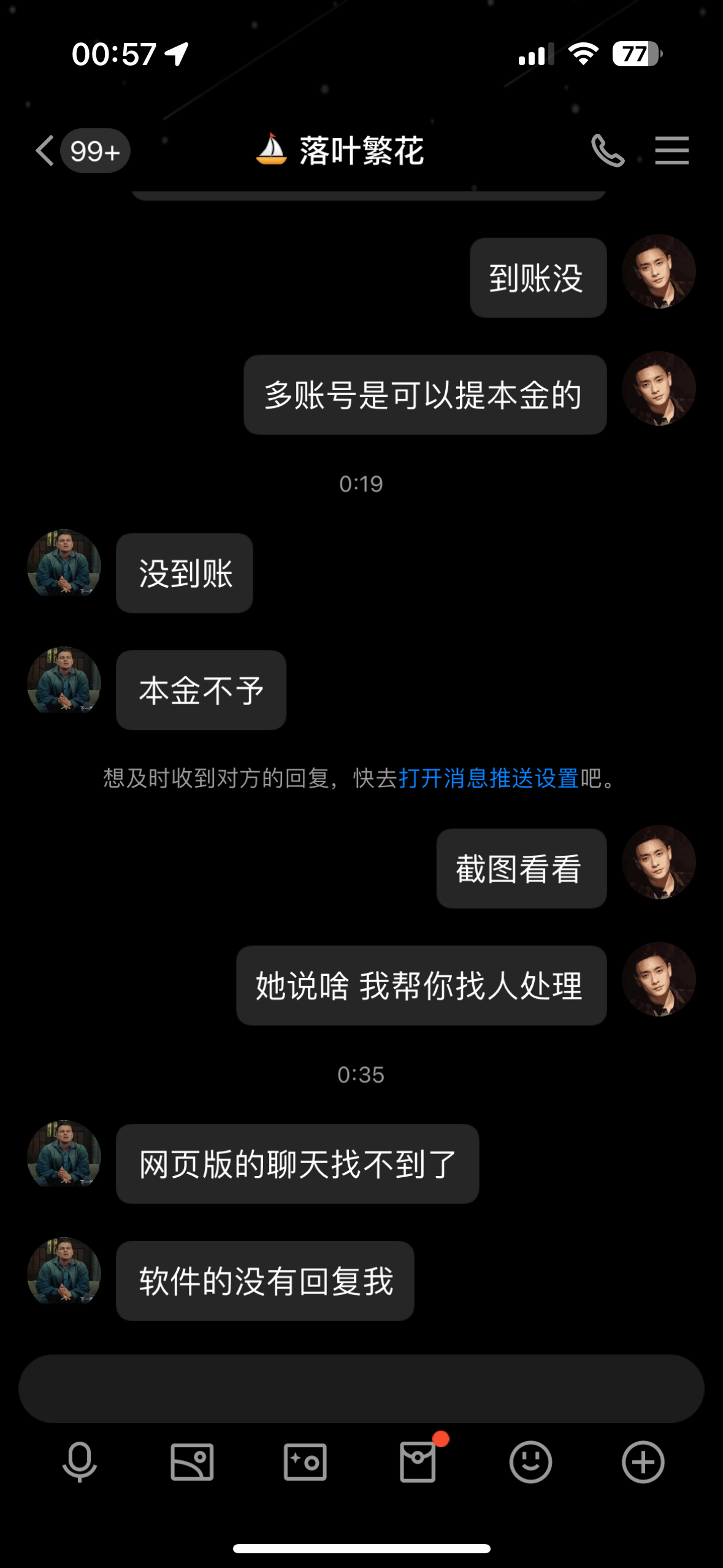Open the chat settings menu

(671, 151)
